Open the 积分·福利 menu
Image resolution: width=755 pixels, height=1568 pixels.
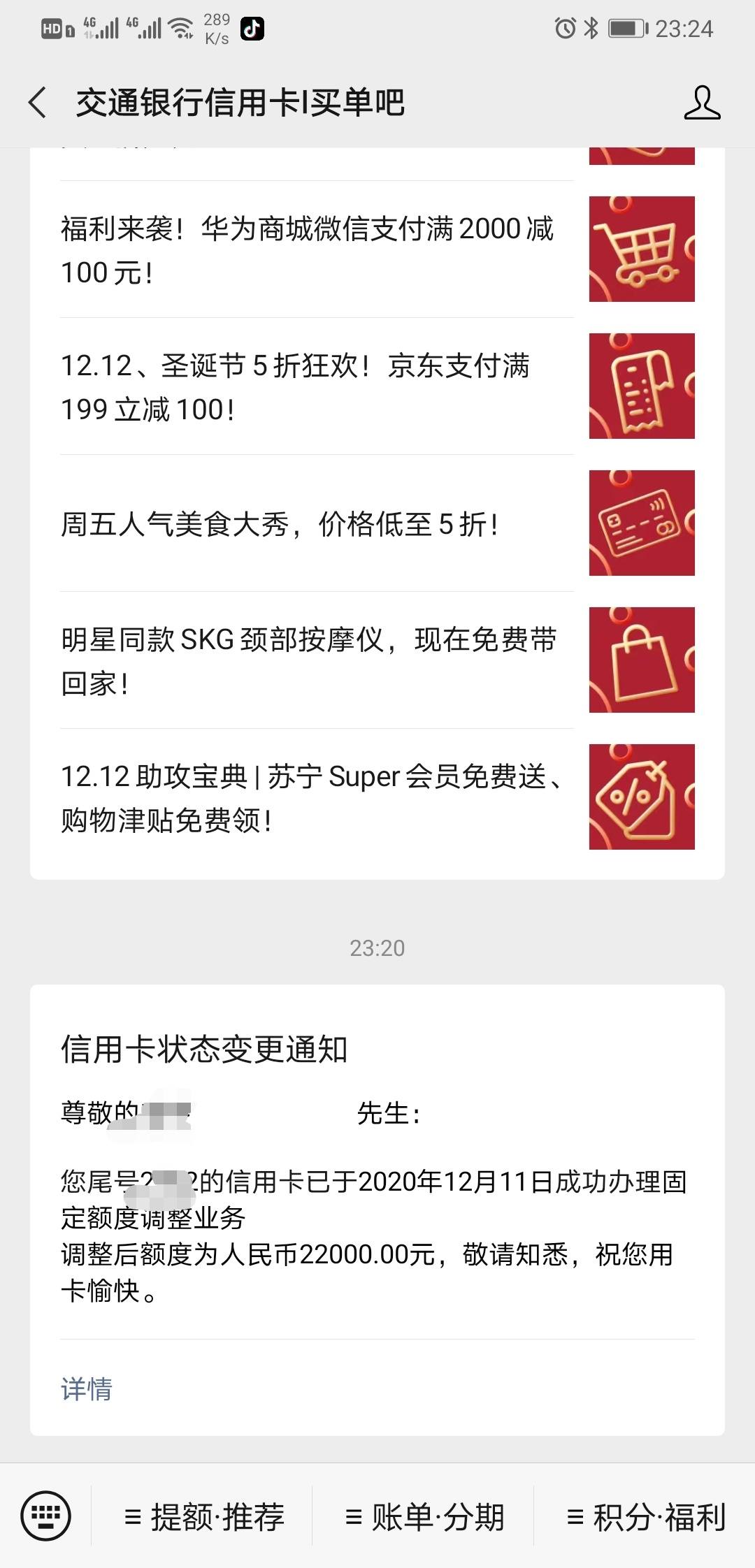point(646,1516)
